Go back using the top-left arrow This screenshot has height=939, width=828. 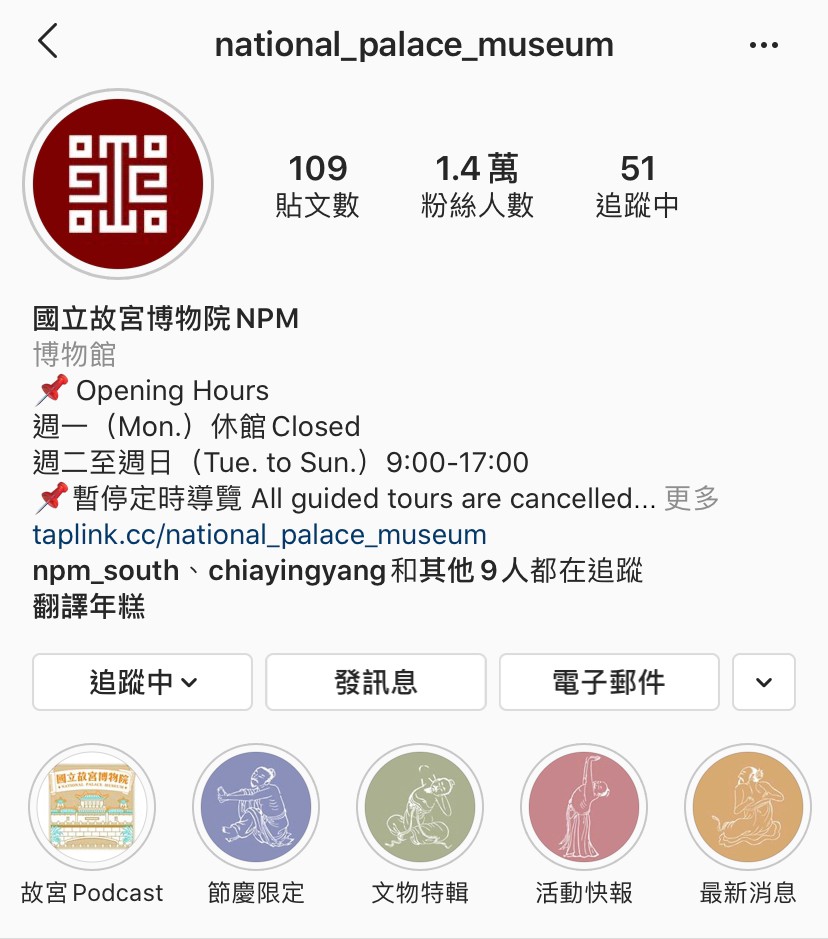click(x=48, y=43)
